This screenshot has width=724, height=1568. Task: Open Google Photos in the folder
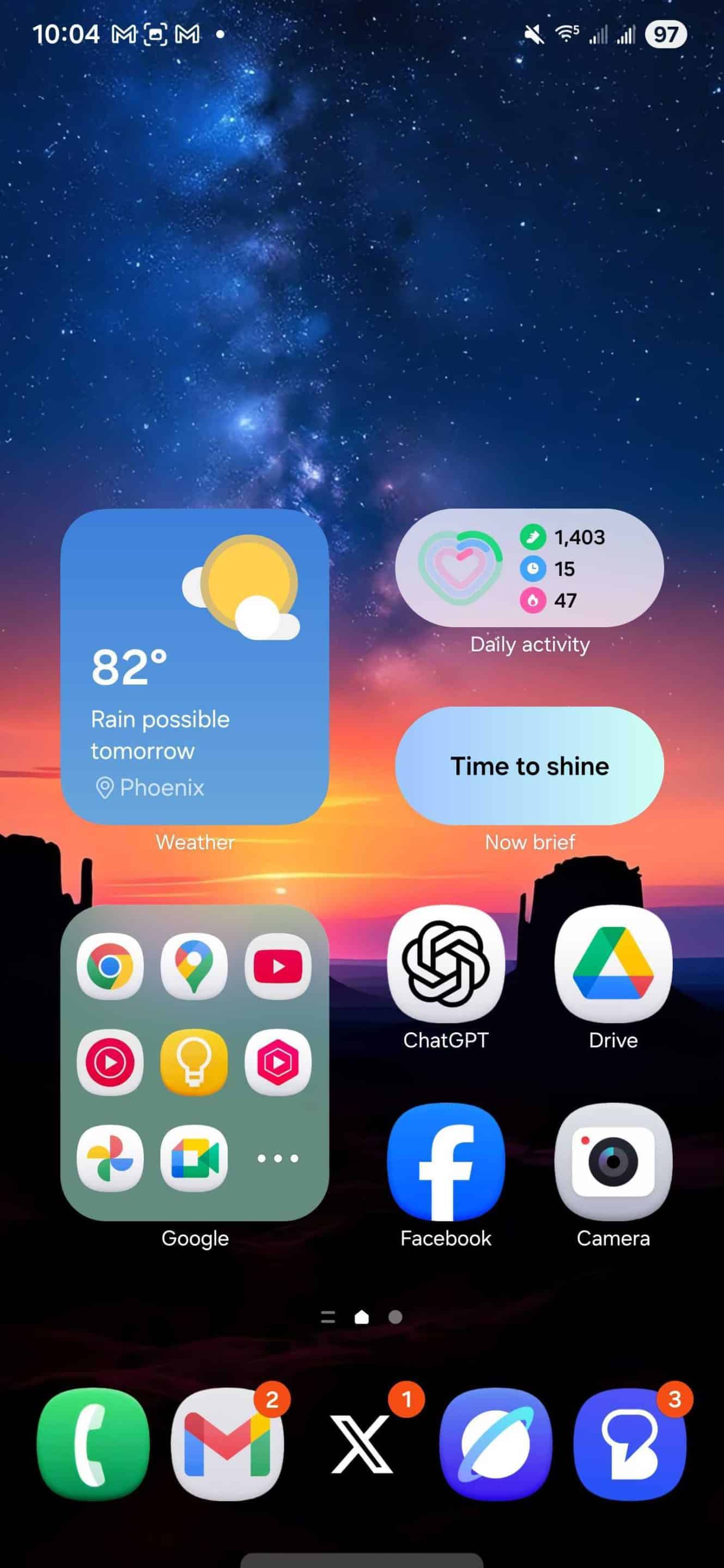click(110, 1157)
